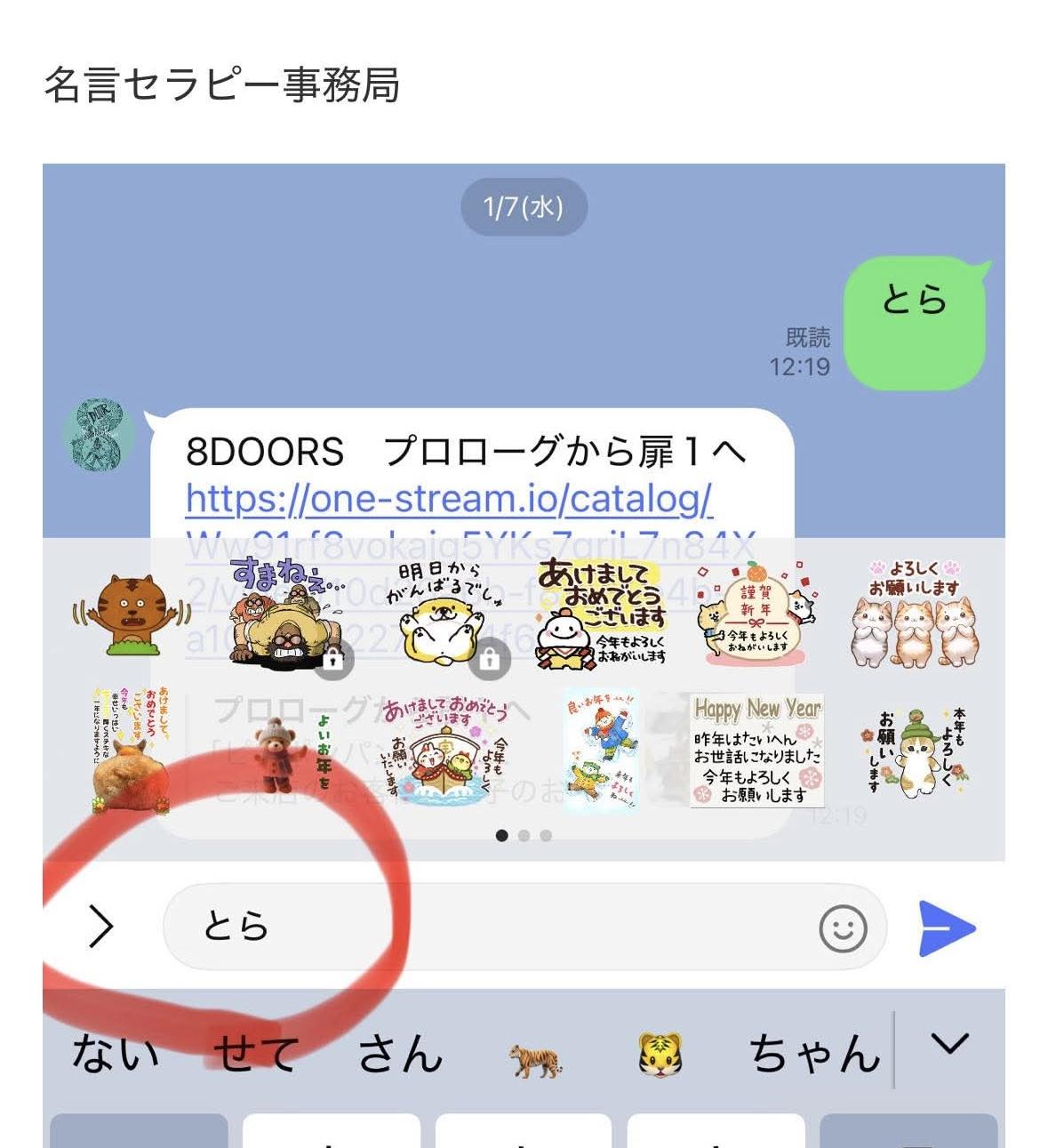Insert the walking tiger emoji suggestion
Viewport: 1048px width, 1148px height.
[535, 1058]
